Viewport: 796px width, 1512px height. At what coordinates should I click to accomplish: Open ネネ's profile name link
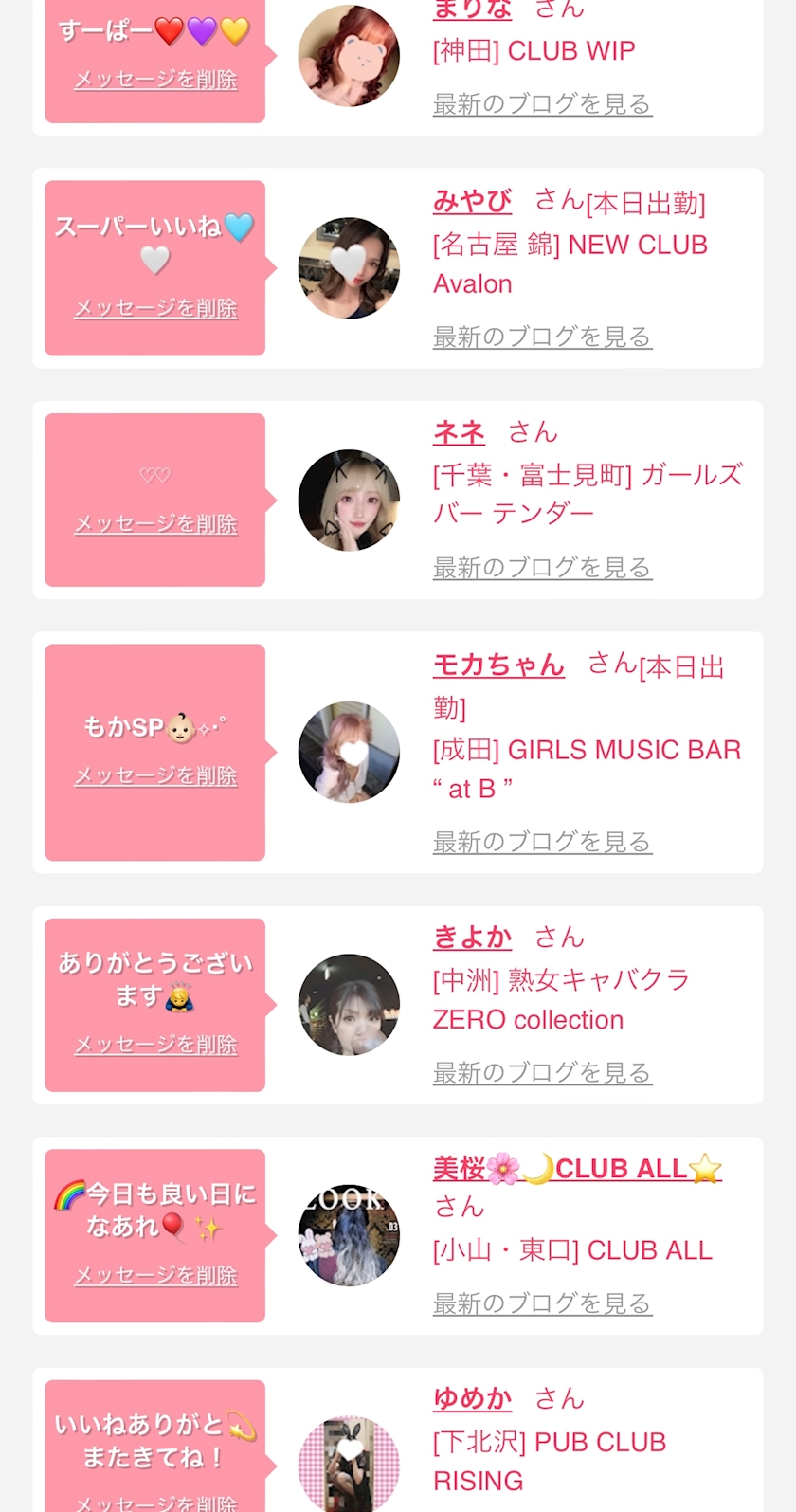click(459, 433)
